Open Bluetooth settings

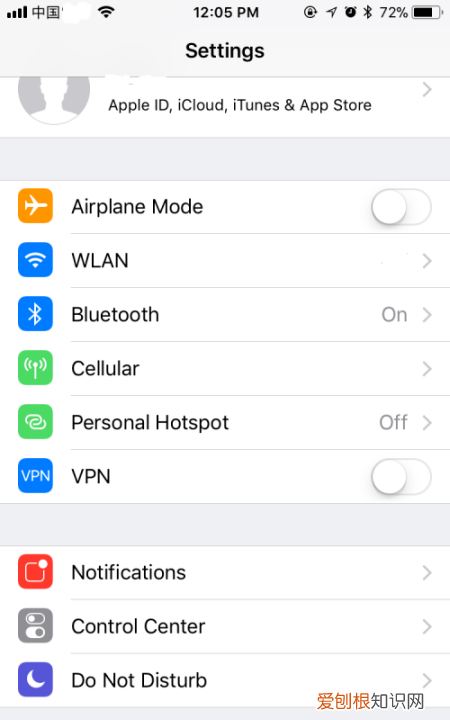225,315
